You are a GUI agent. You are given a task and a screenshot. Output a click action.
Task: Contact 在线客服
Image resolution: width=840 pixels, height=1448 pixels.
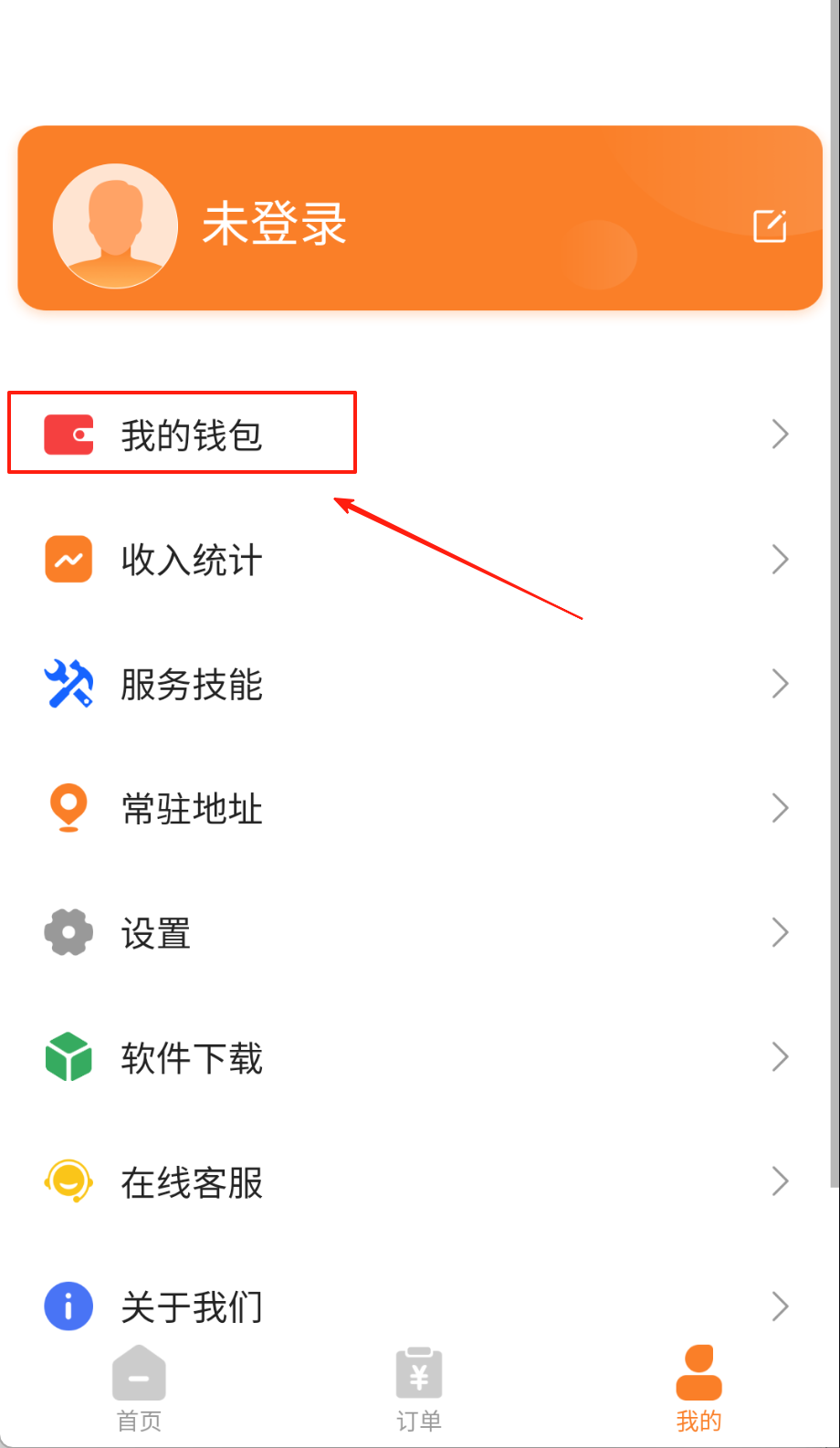(192, 1182)
